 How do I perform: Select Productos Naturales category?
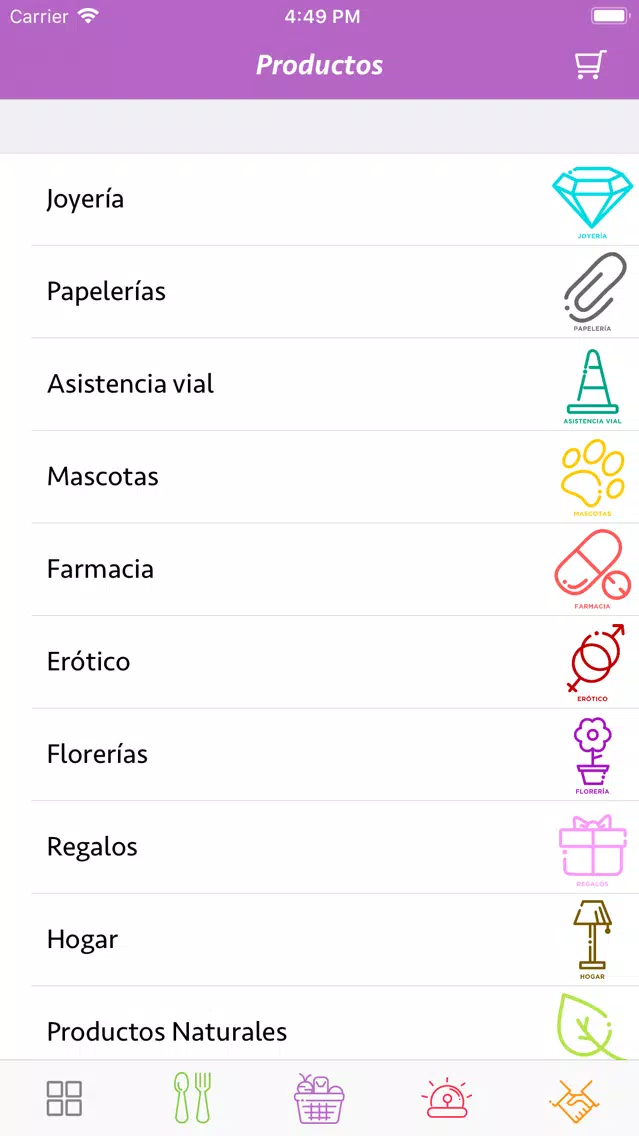[320, 1024]
